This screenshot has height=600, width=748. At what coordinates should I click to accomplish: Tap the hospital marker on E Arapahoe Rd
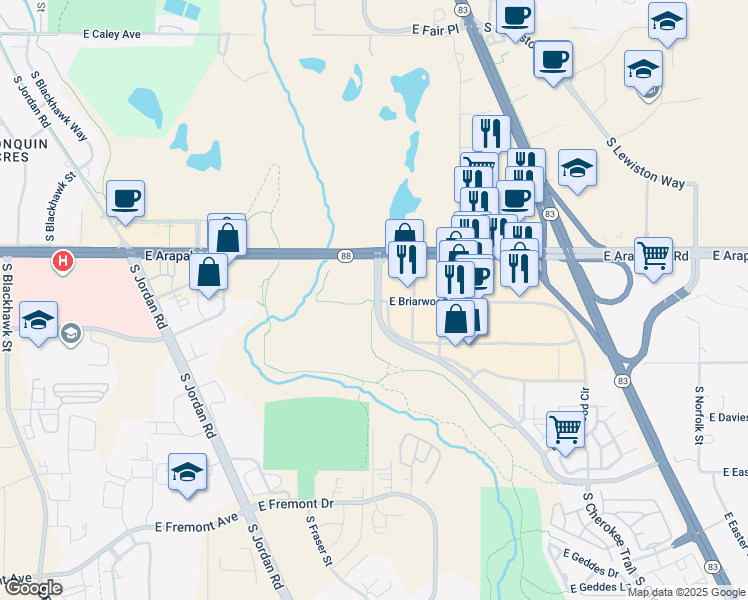[62, 262]
